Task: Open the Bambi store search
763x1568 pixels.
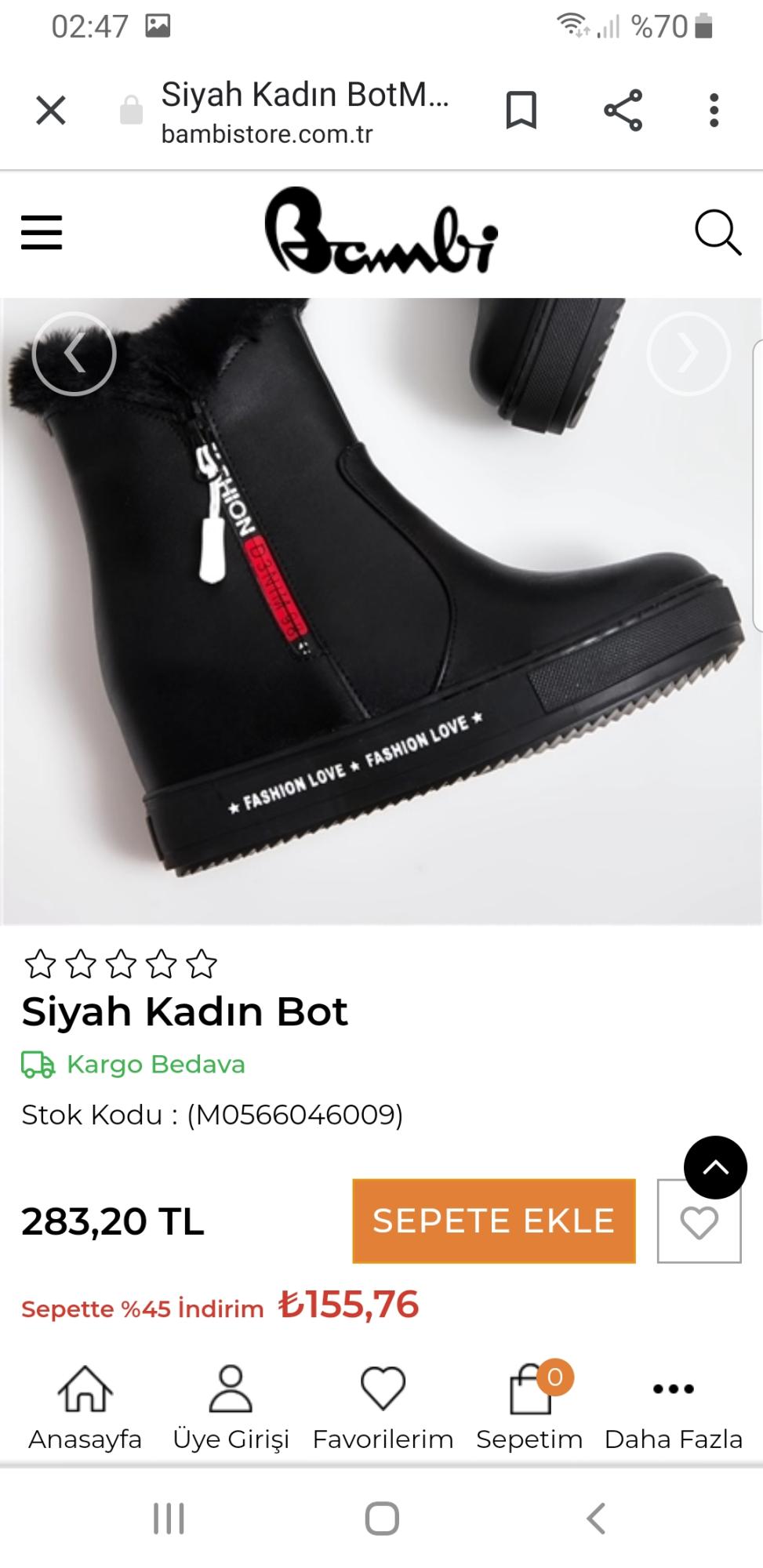Action: (718, 233)
